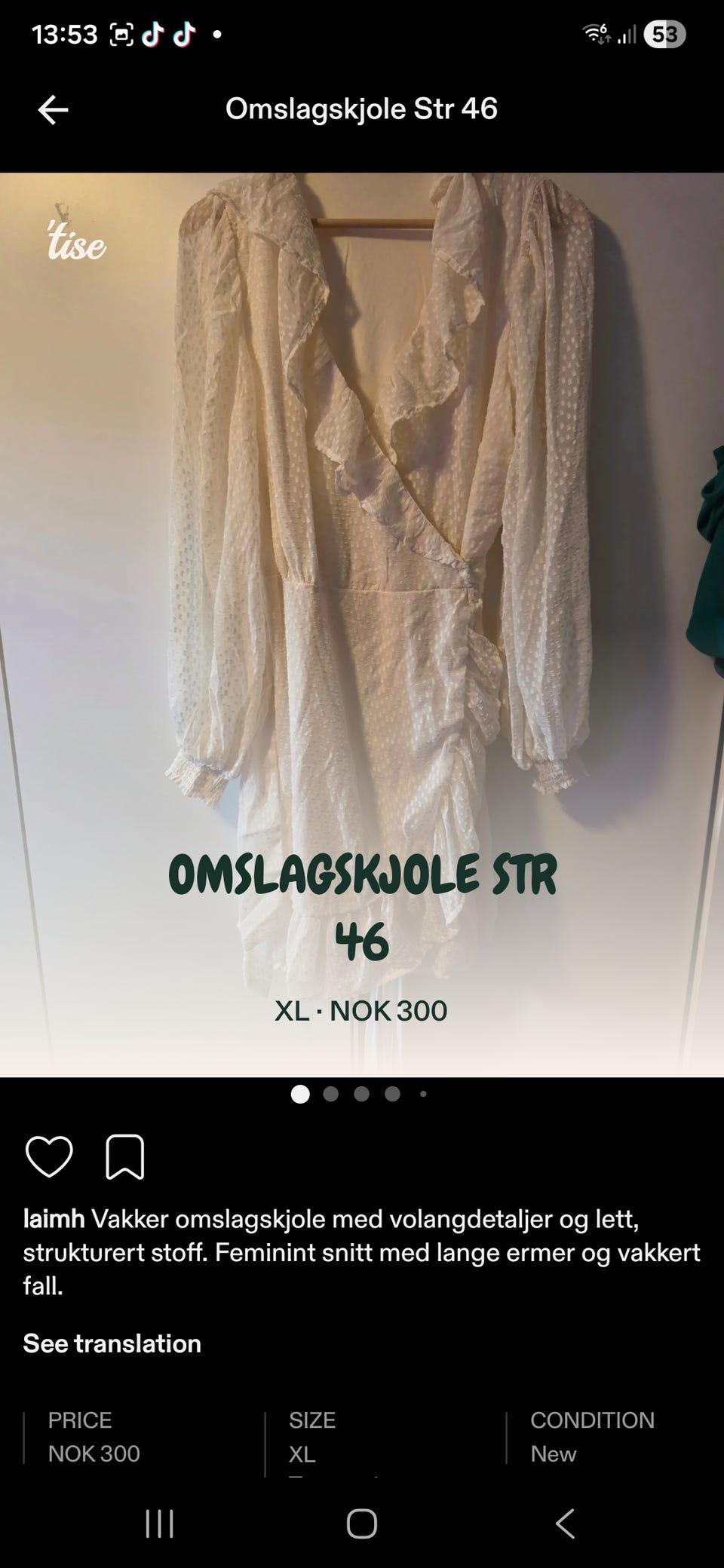Open the system recent apps
The image size is (724, 1568).
pos(159,1524)
